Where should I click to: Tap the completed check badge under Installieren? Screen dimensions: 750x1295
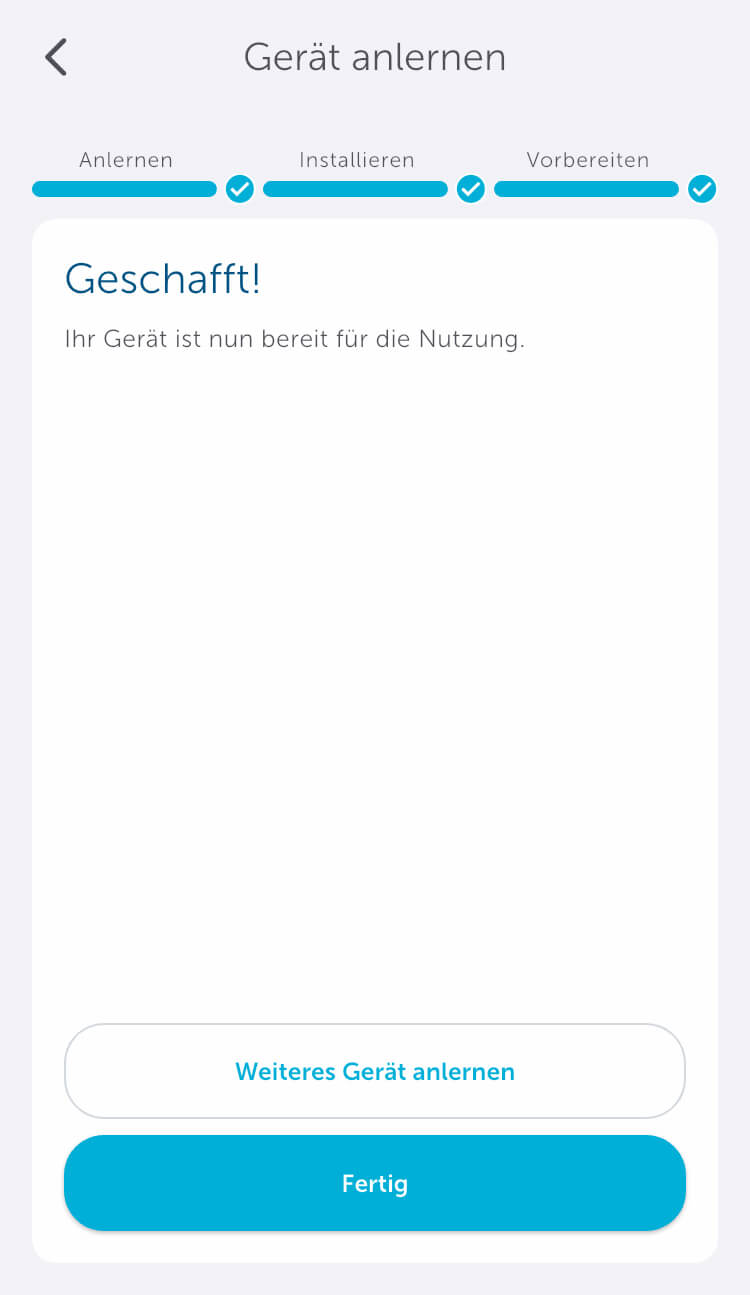471,189
